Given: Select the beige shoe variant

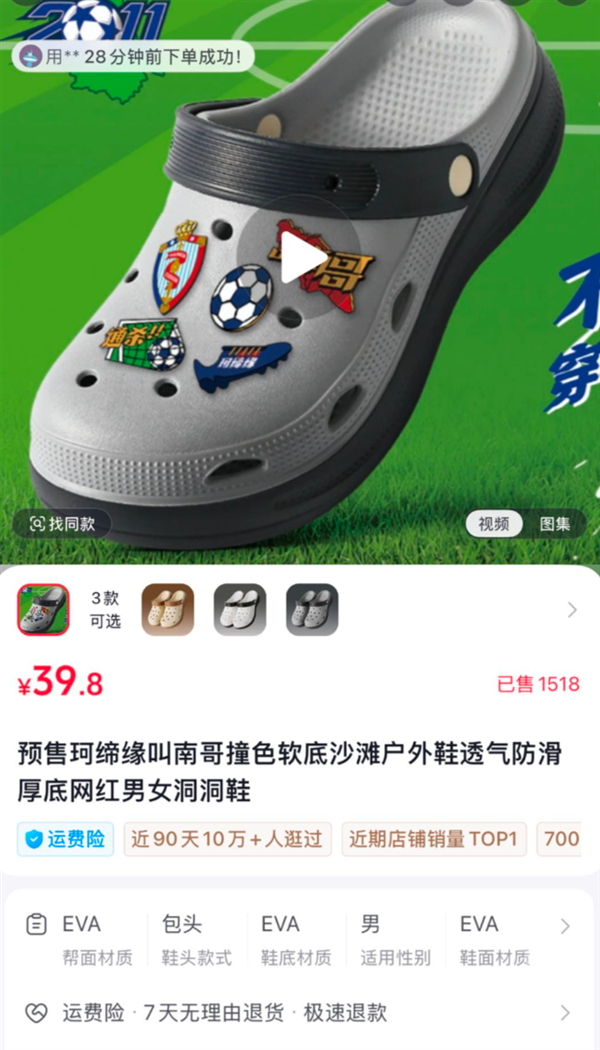Looking at the screenshot, I should 167,609.
